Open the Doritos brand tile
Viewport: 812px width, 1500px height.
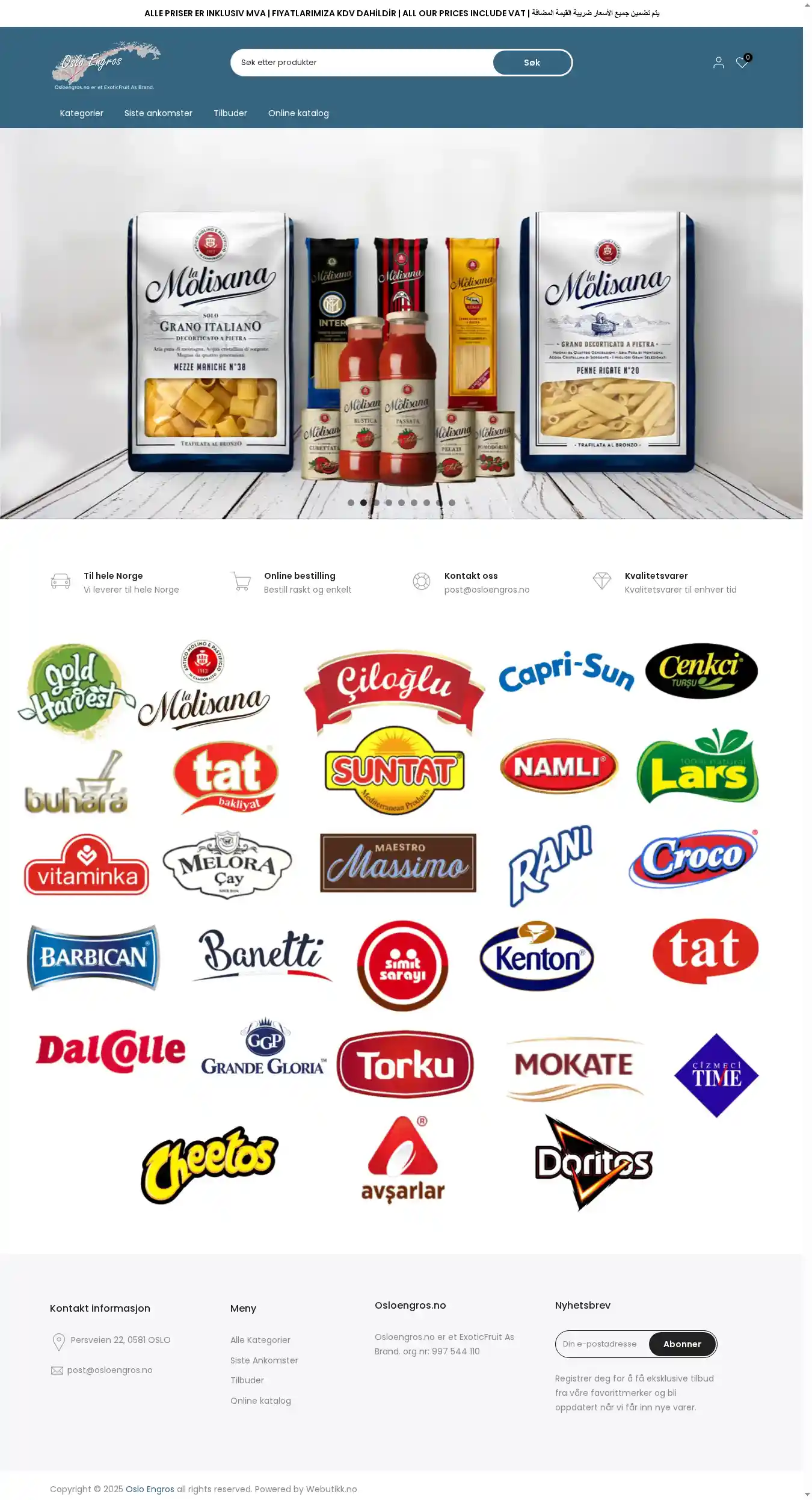pos(593,1162)
